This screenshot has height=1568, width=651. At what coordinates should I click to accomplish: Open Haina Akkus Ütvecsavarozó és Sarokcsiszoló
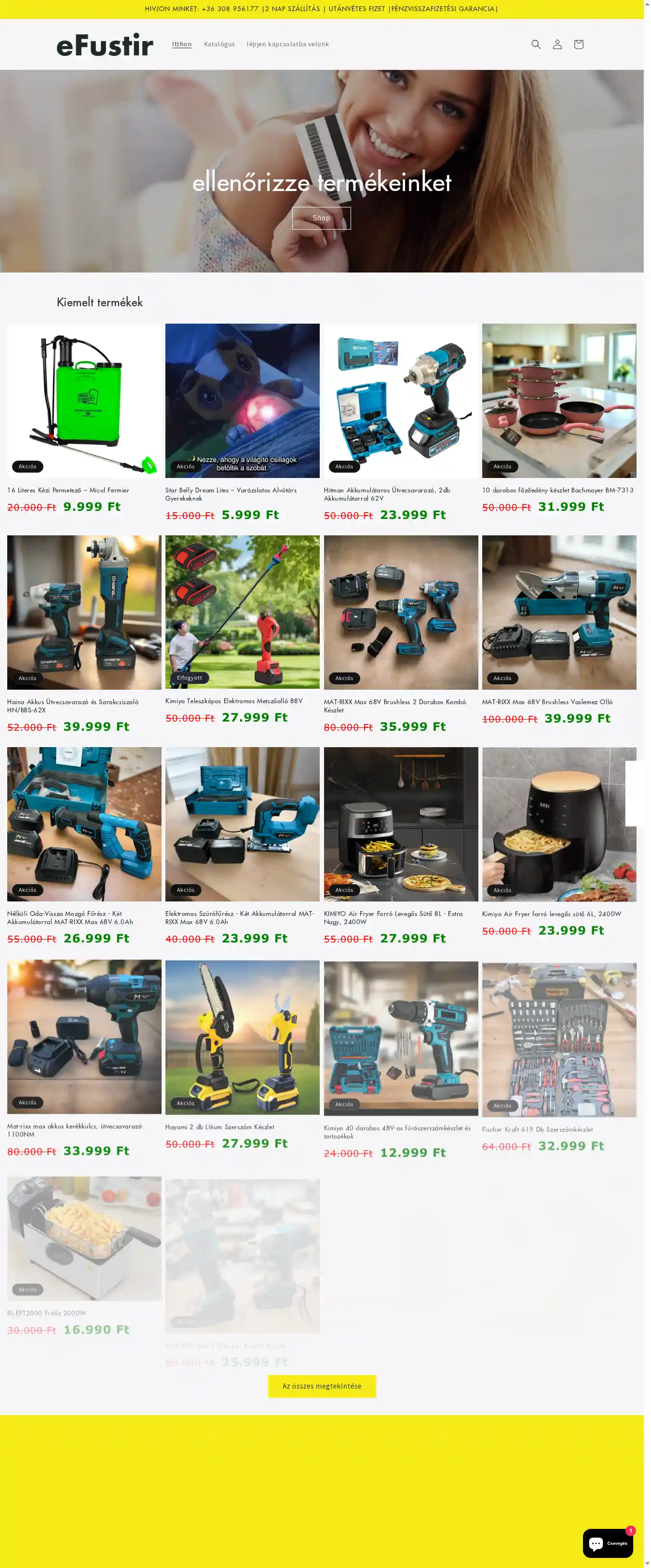(72, 706)
